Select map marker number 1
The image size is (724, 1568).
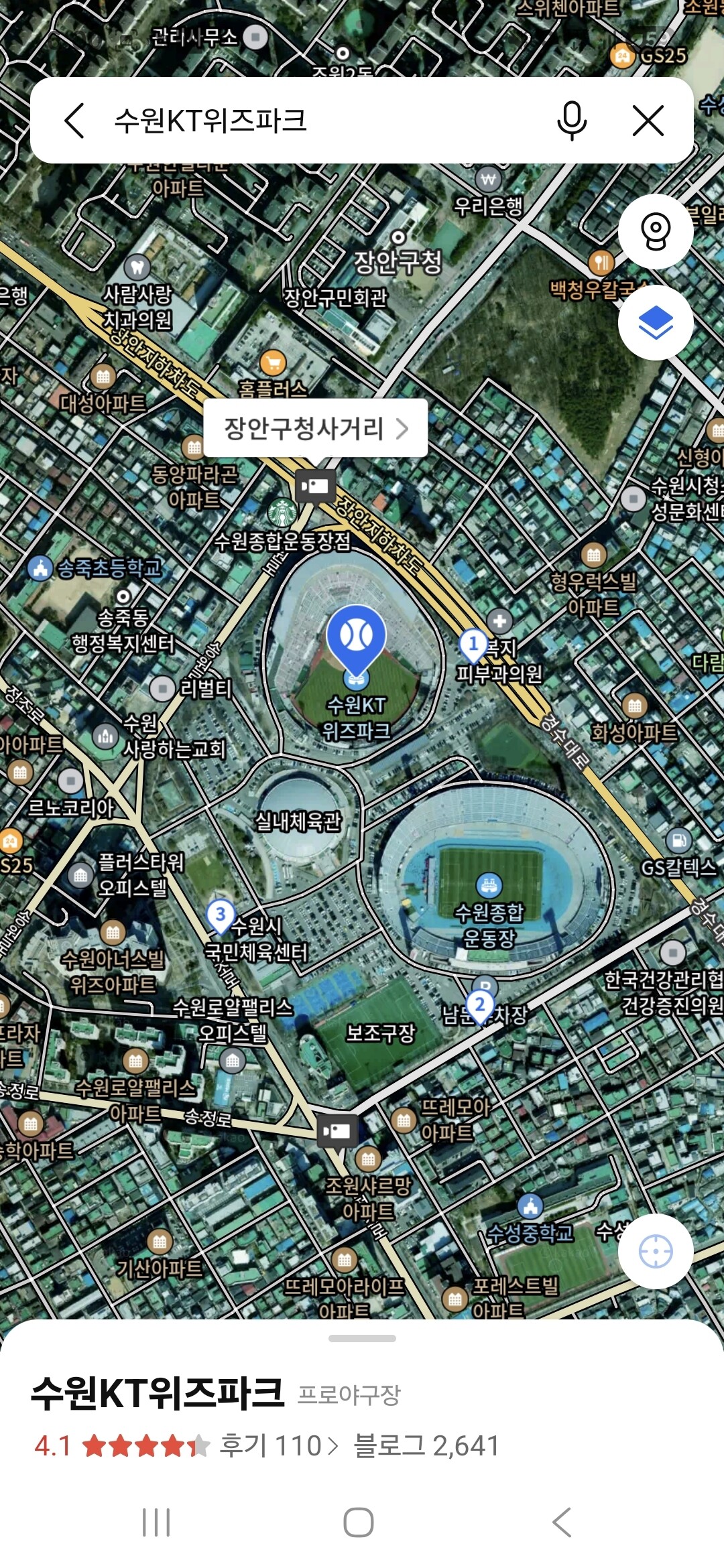[x=473, y=645]
